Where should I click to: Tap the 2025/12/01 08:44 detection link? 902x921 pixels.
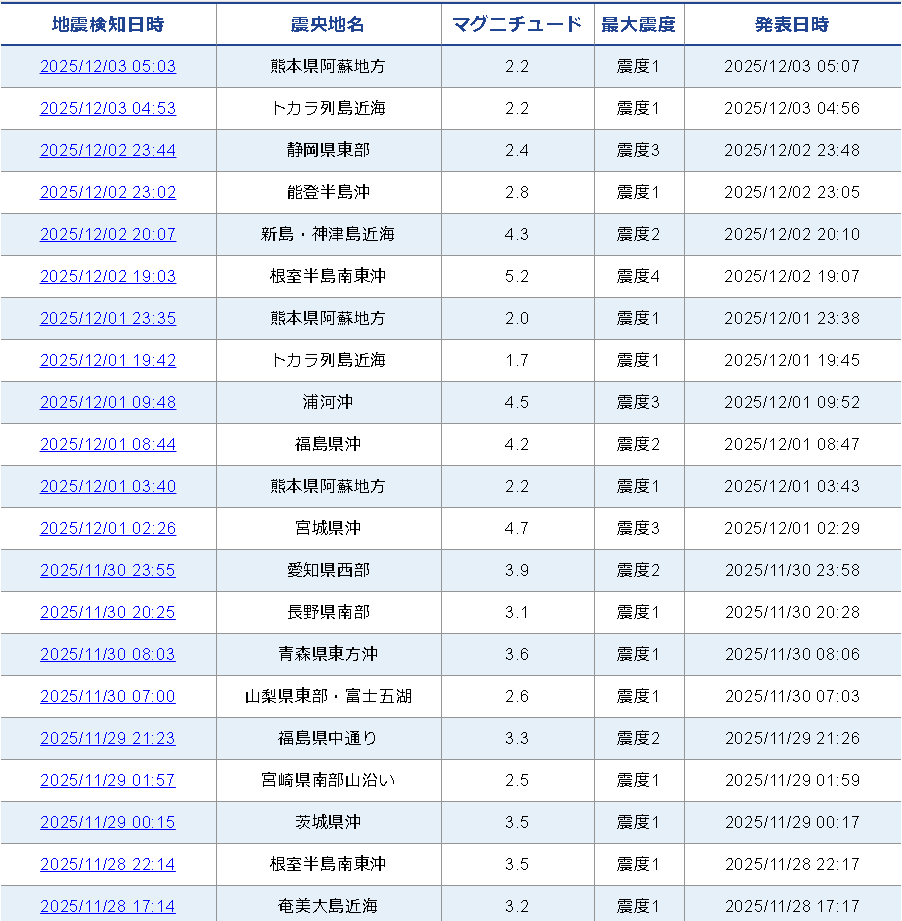[x=108, y=445]
